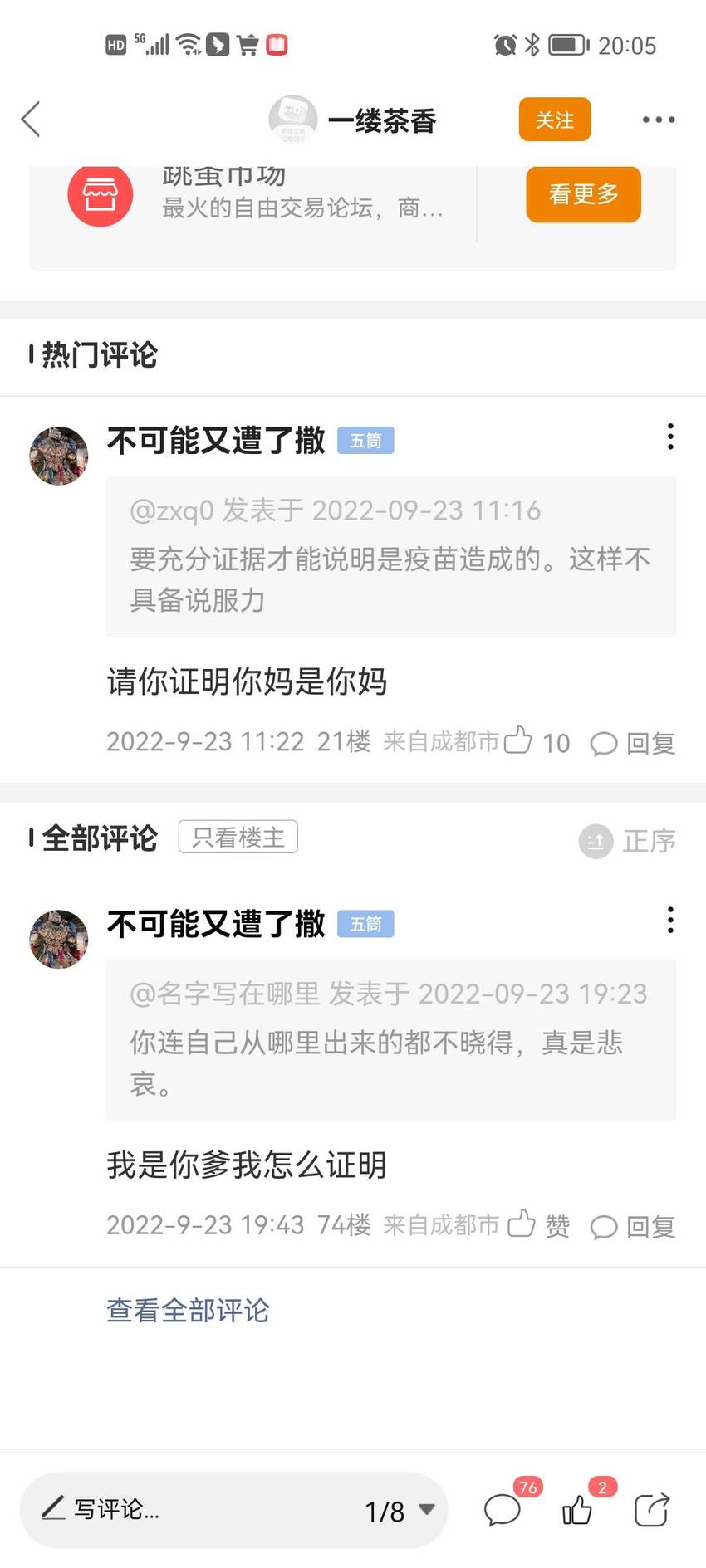Open the options menu on the 74楼 comment
706x1568 pixels.
[670, 920]
